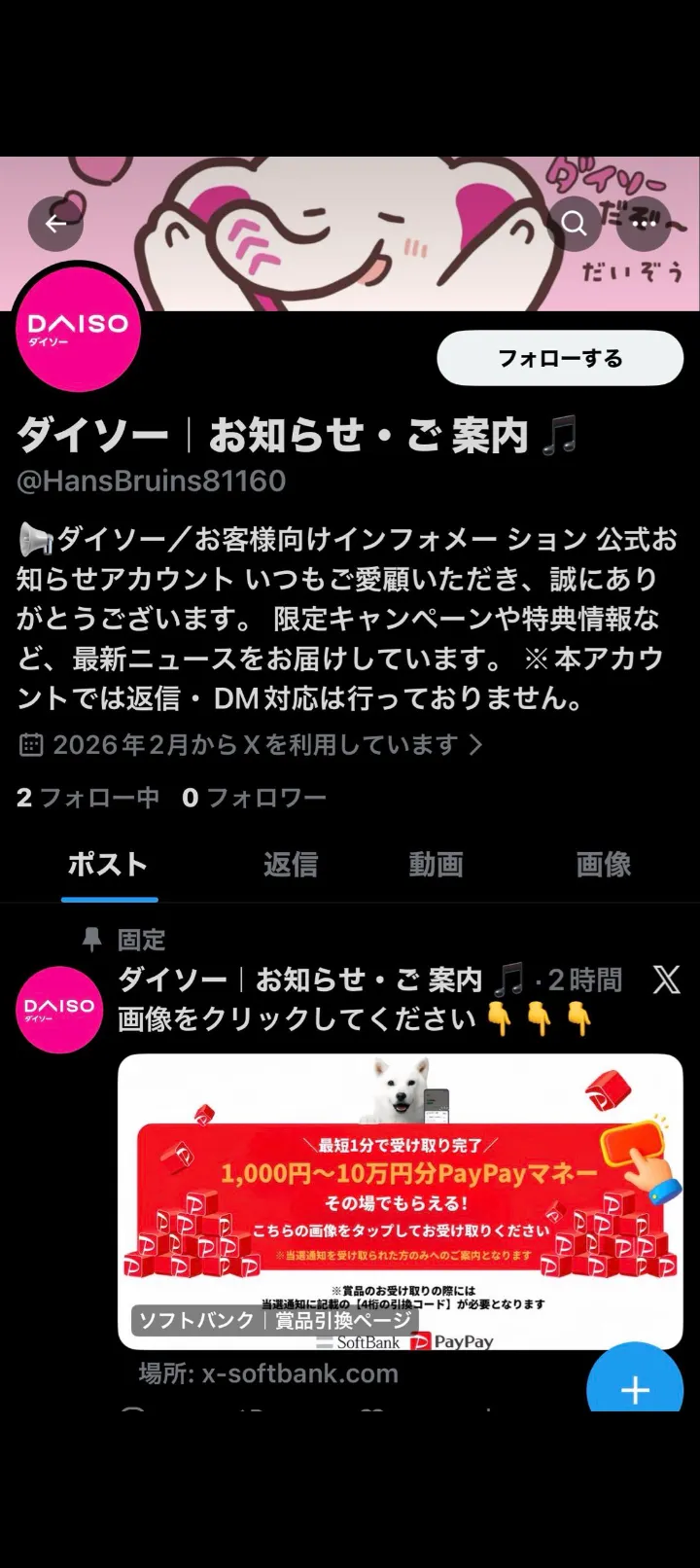Click the calendar icon next to the join date

tap(32, 744)
